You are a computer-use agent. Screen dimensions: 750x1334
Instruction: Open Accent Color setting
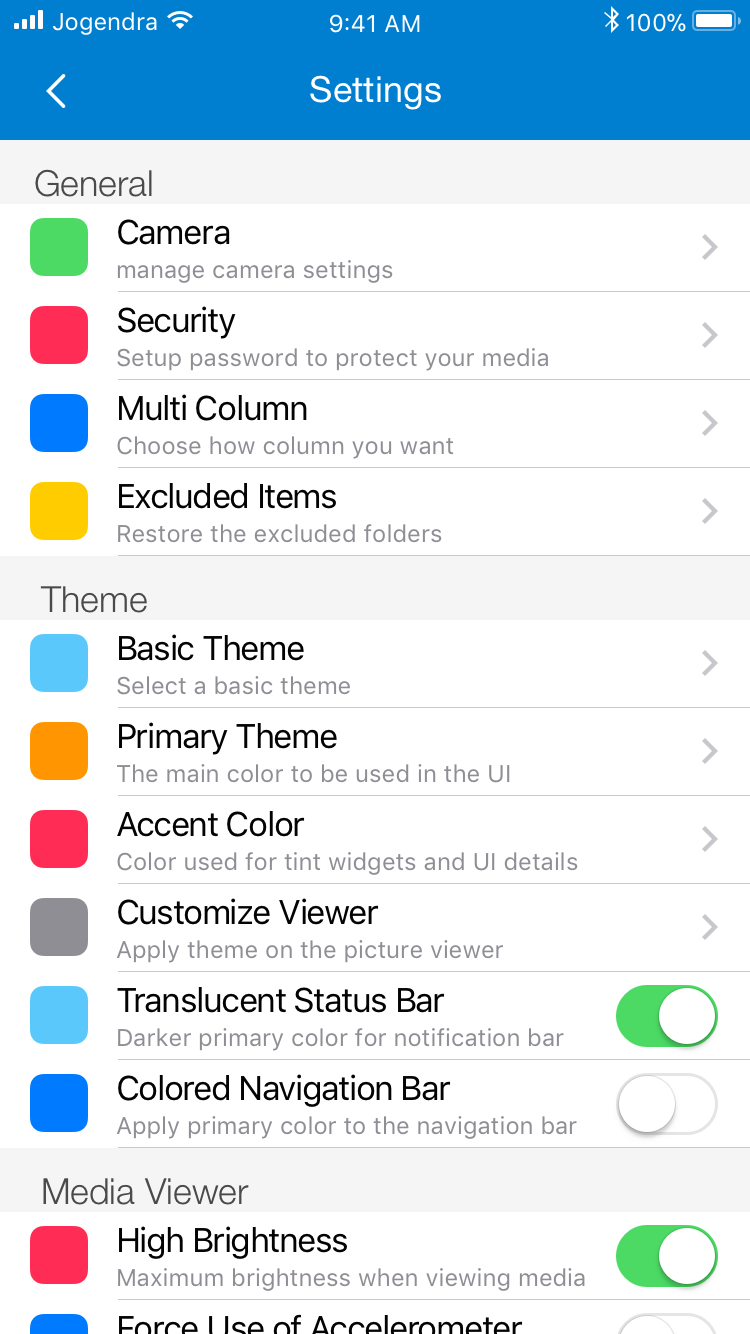coord(375,840)
